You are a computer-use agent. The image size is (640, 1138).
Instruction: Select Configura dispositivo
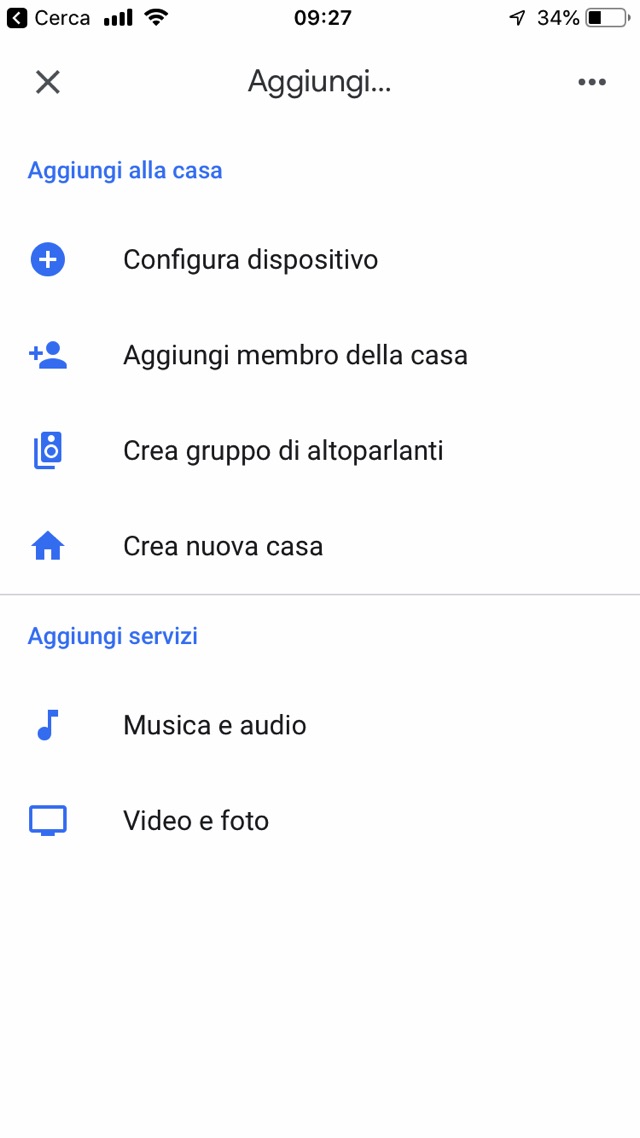point(250,260)
